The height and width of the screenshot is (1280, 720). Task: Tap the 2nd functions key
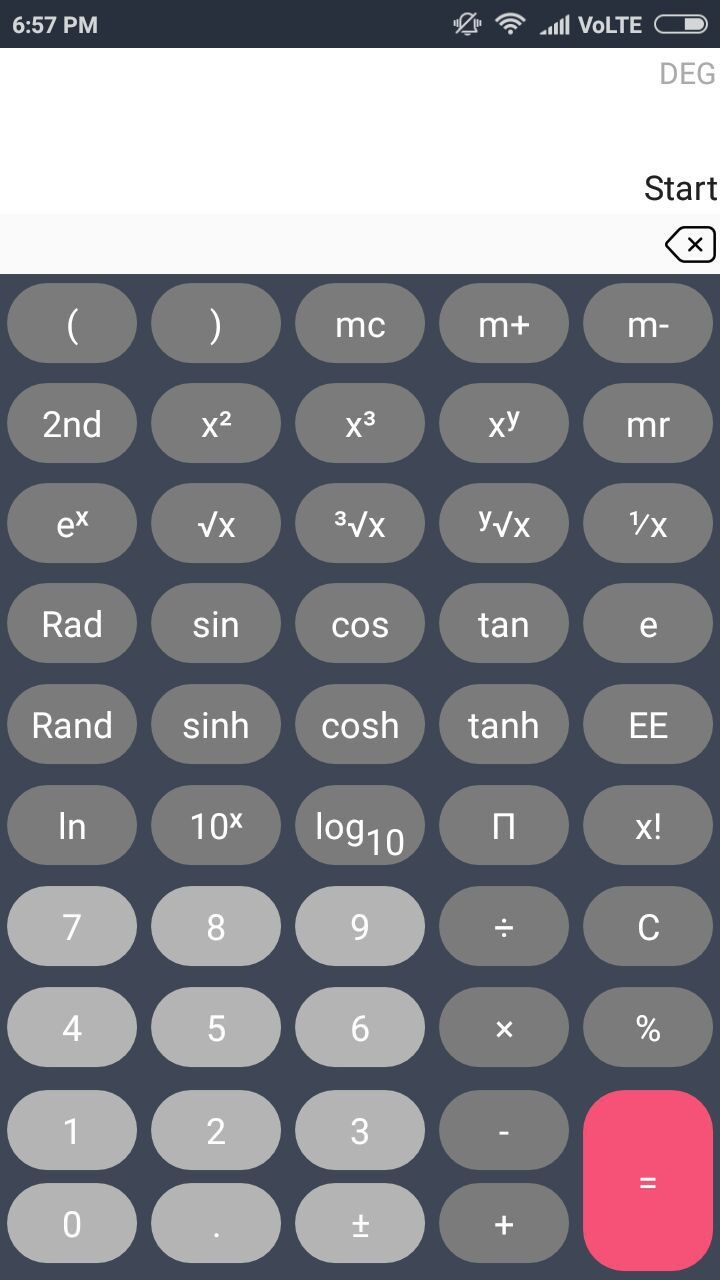click(72, 424)
